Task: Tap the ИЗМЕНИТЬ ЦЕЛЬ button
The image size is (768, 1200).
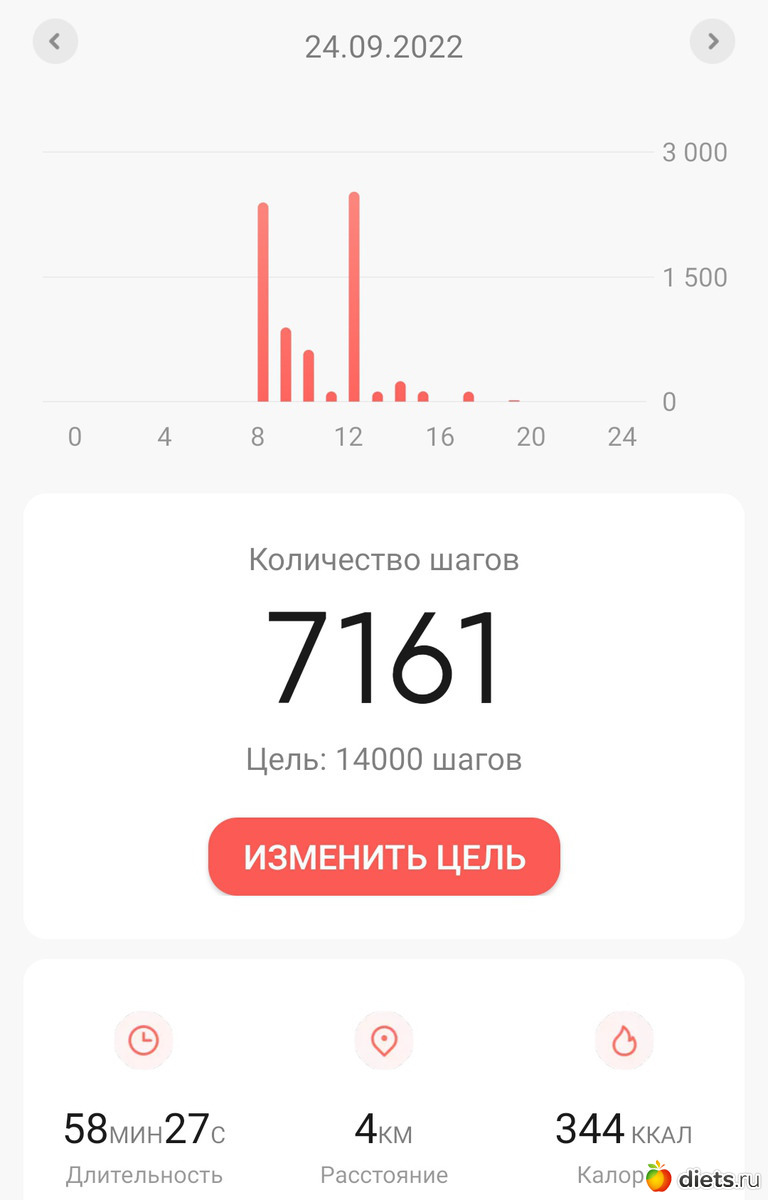Action: click(384, 857)
